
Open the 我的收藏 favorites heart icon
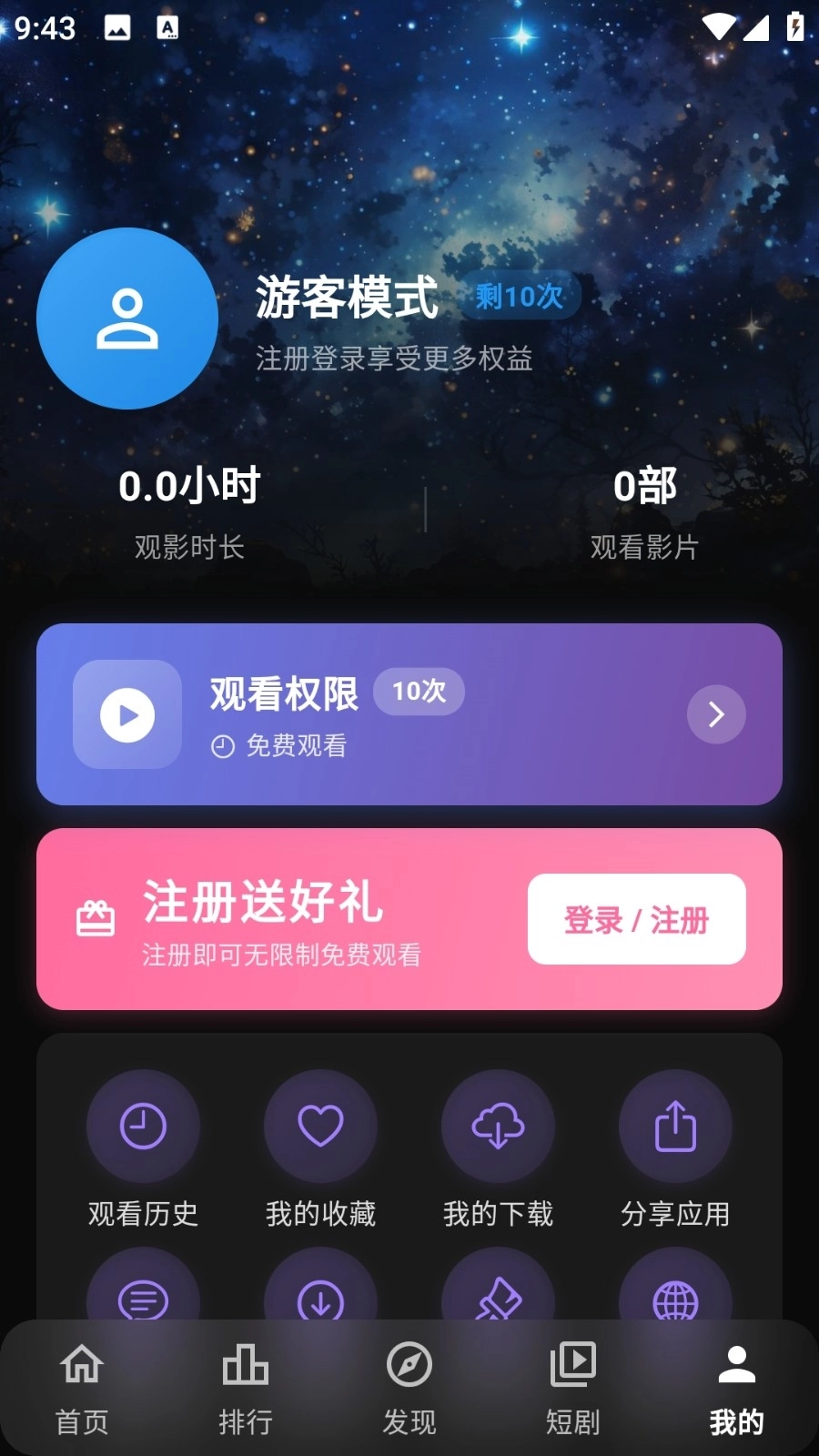(x=320, y=1126)
